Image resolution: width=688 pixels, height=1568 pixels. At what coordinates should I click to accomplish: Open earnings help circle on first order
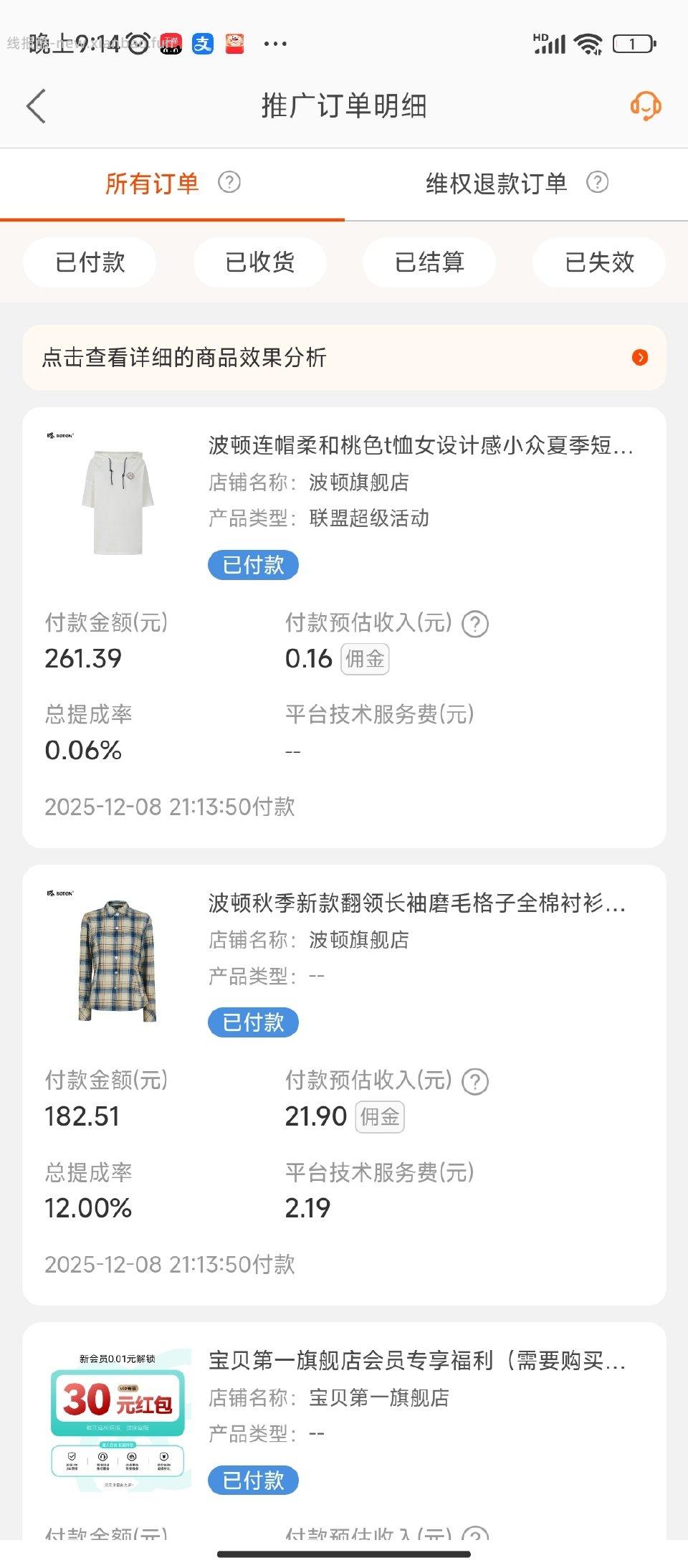475,624
